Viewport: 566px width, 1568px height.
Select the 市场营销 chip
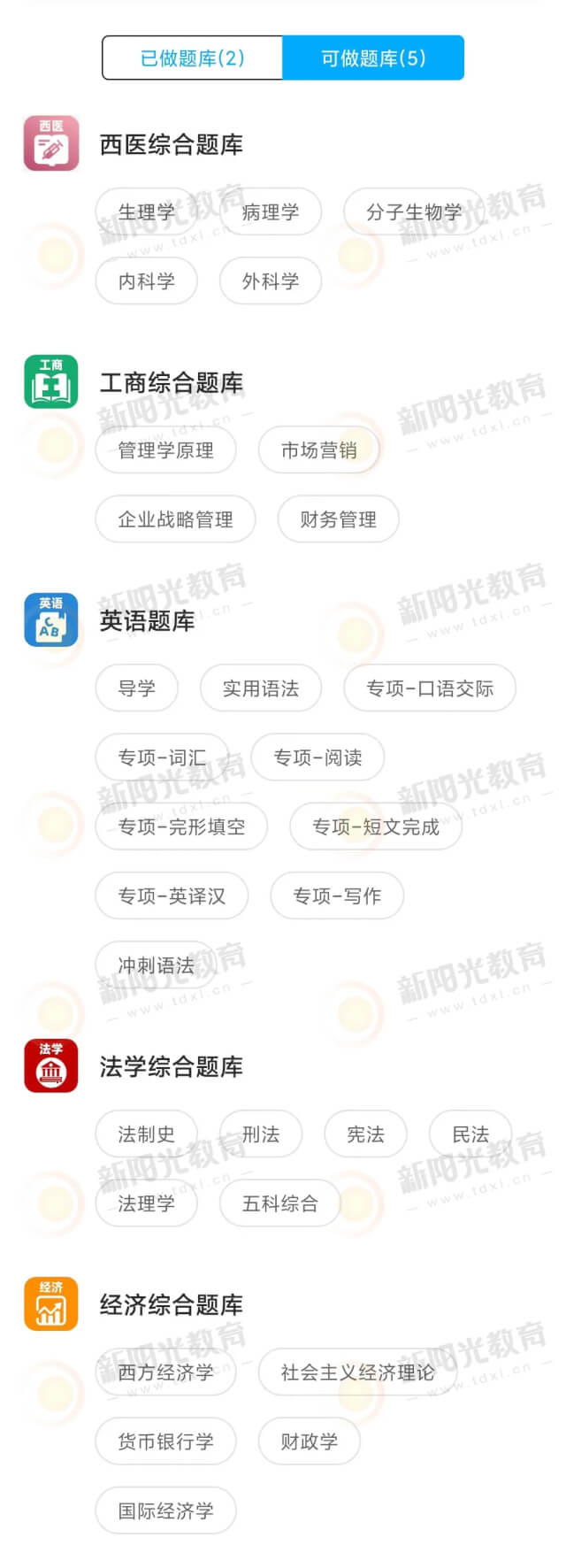318,450
